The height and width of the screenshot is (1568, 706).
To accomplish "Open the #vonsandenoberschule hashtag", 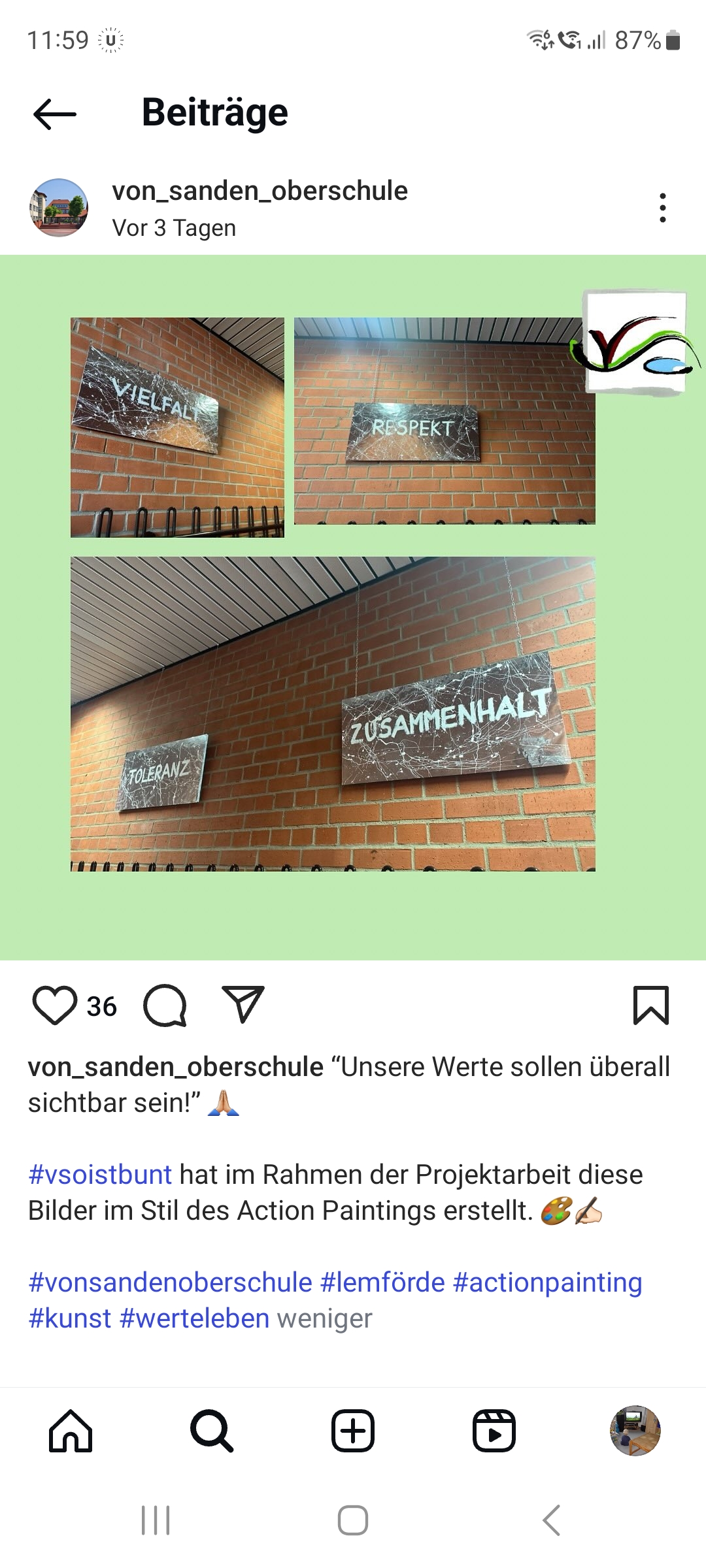I will [170, 1282].
